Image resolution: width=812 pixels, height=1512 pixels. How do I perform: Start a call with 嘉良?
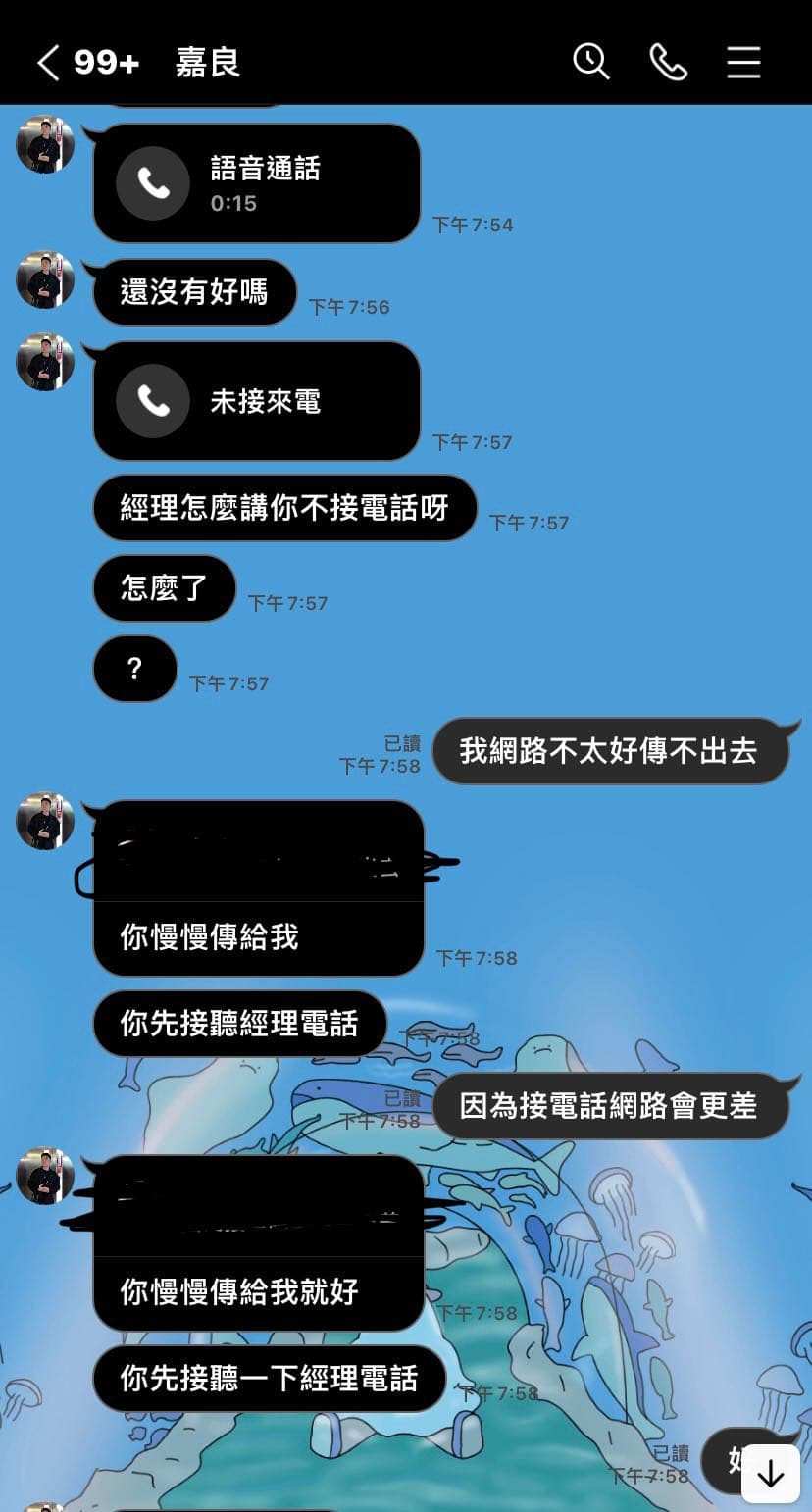[x=668, y=62]
